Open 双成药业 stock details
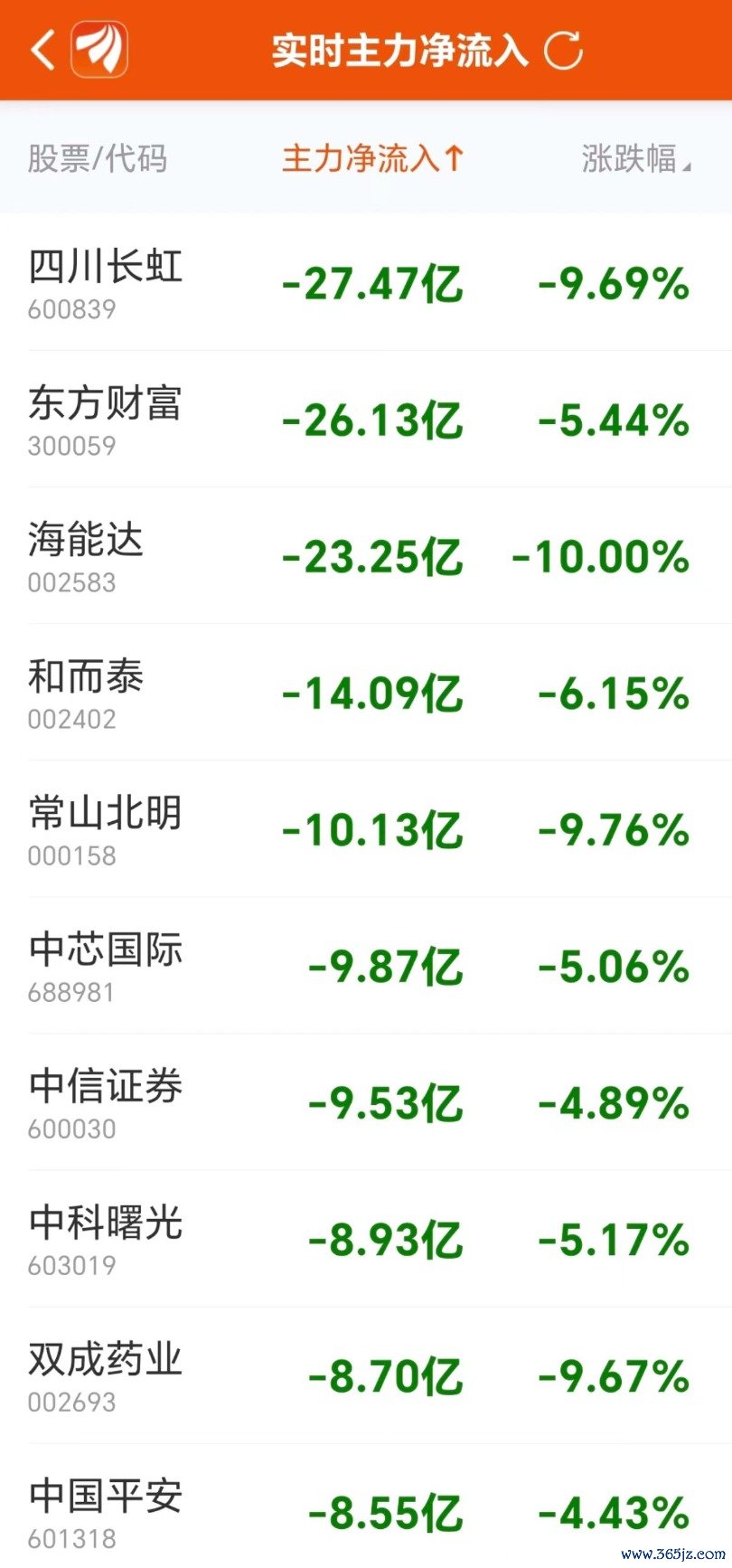 (x=366, y=1375)
